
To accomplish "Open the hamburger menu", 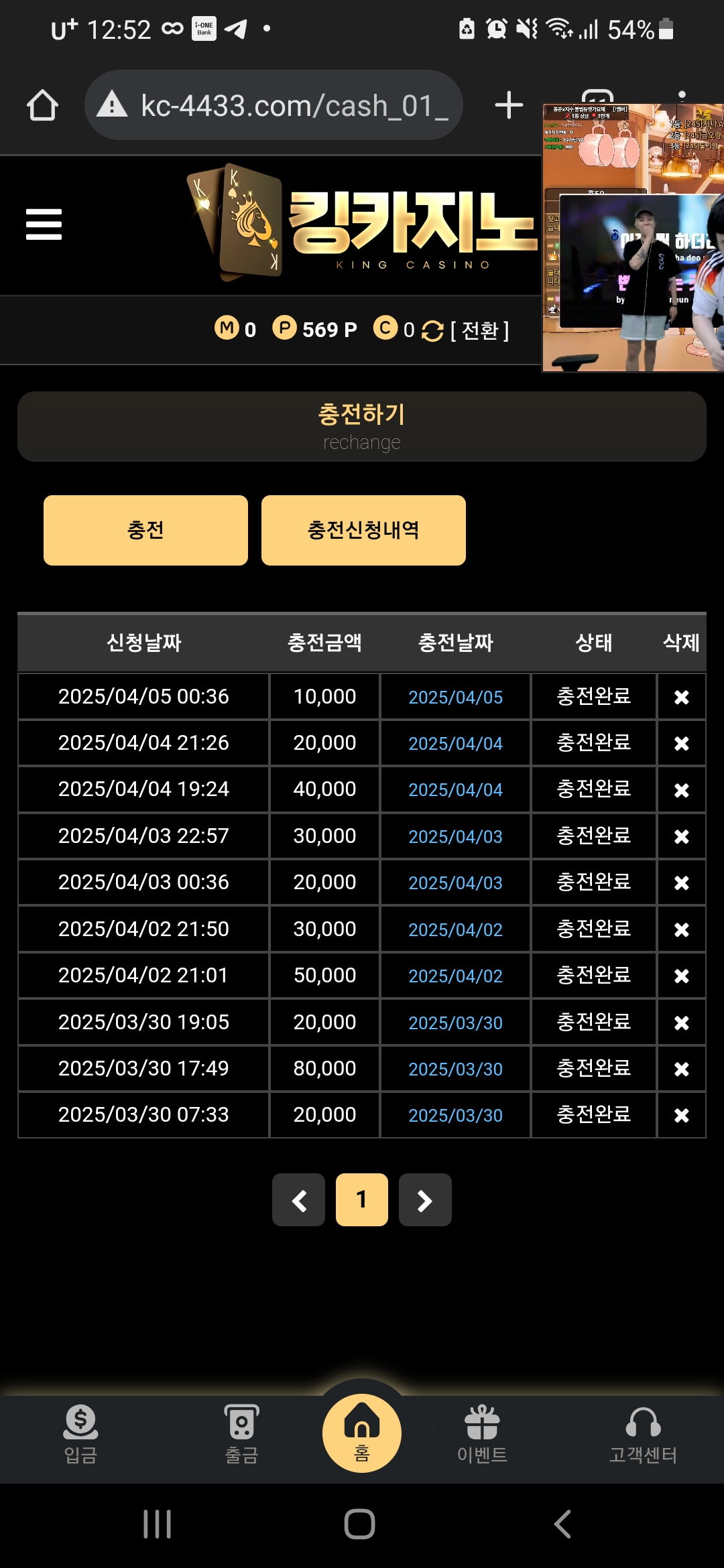I will pos(44,224).
